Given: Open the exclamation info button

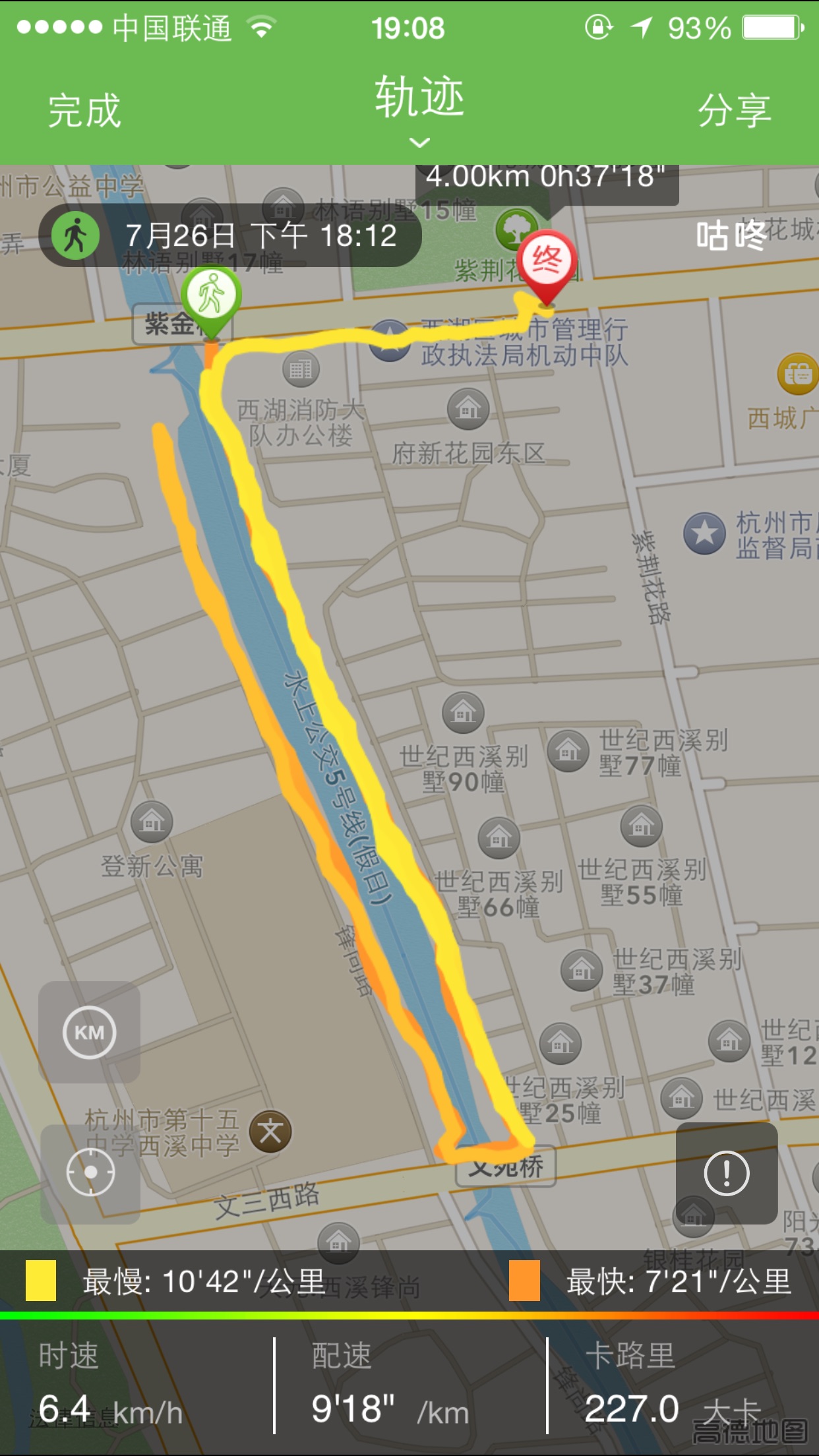Looking at the screenshot, I should [726, 1173].
